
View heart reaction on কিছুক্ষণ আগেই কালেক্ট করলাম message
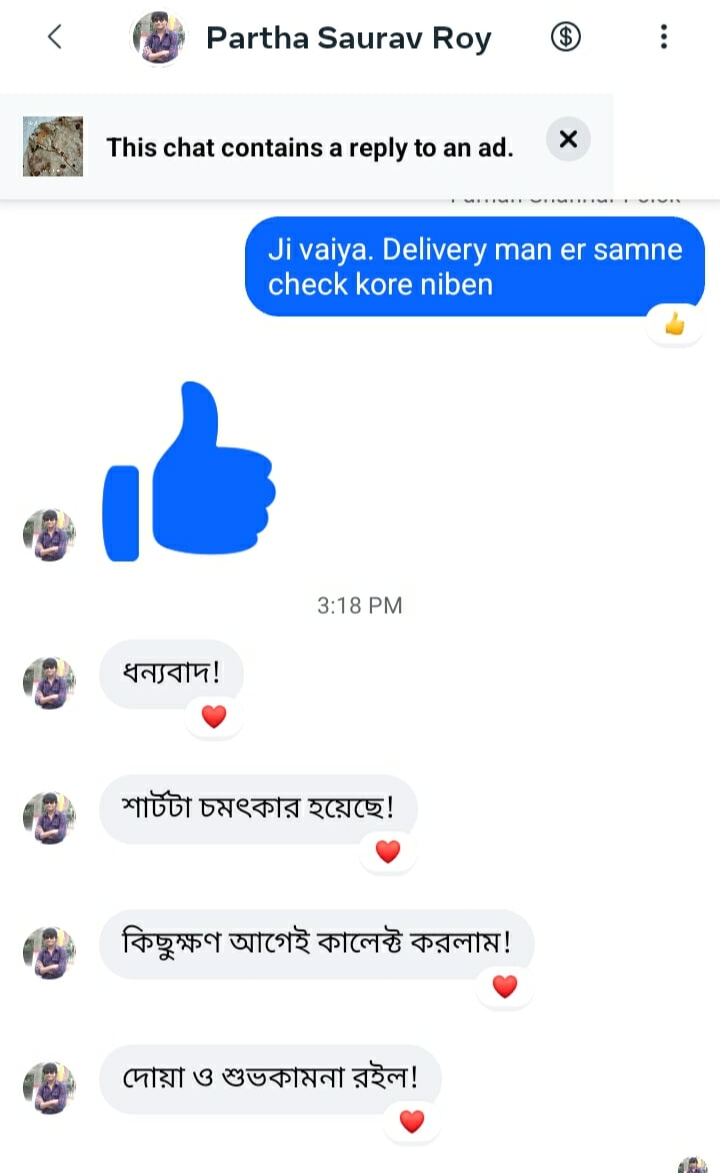click(505, 987)
